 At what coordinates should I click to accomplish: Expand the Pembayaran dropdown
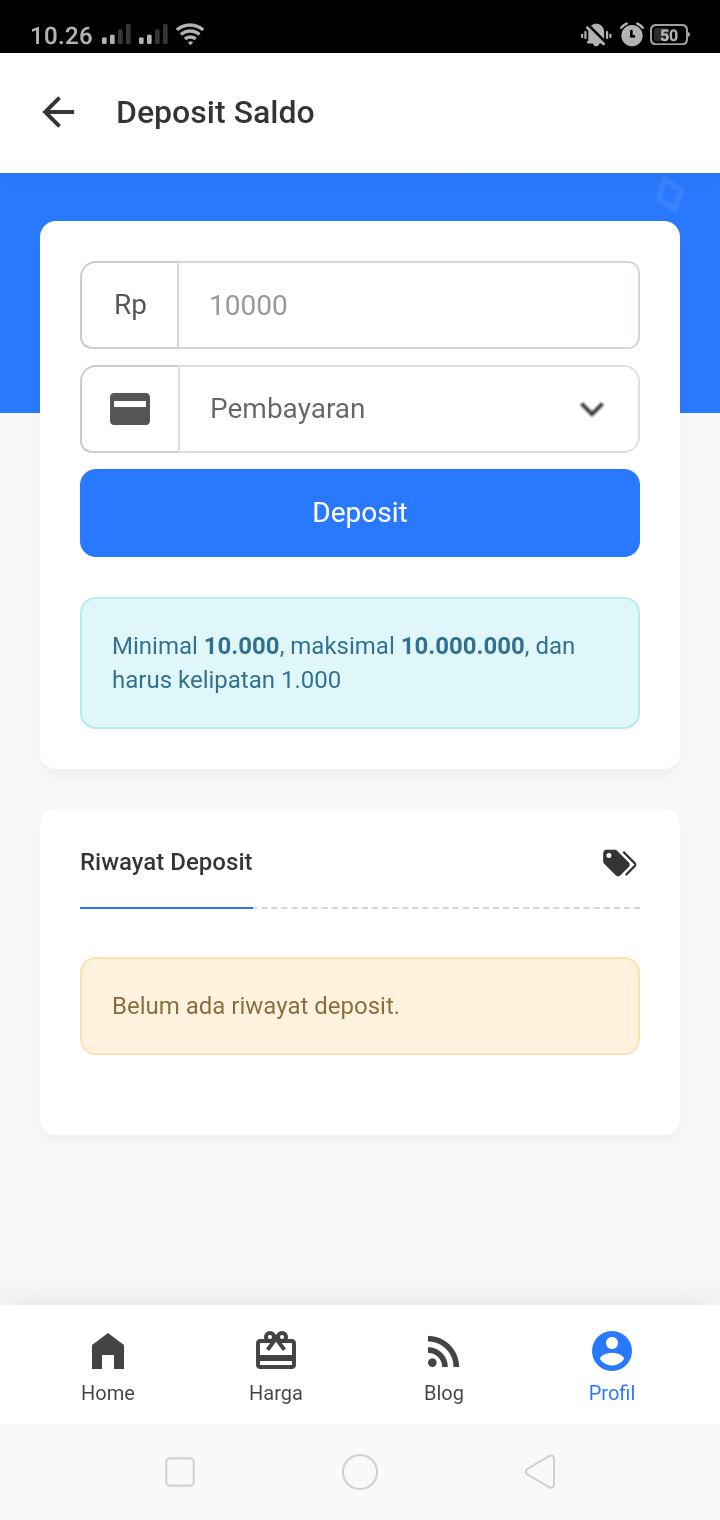tap(407, 409)
